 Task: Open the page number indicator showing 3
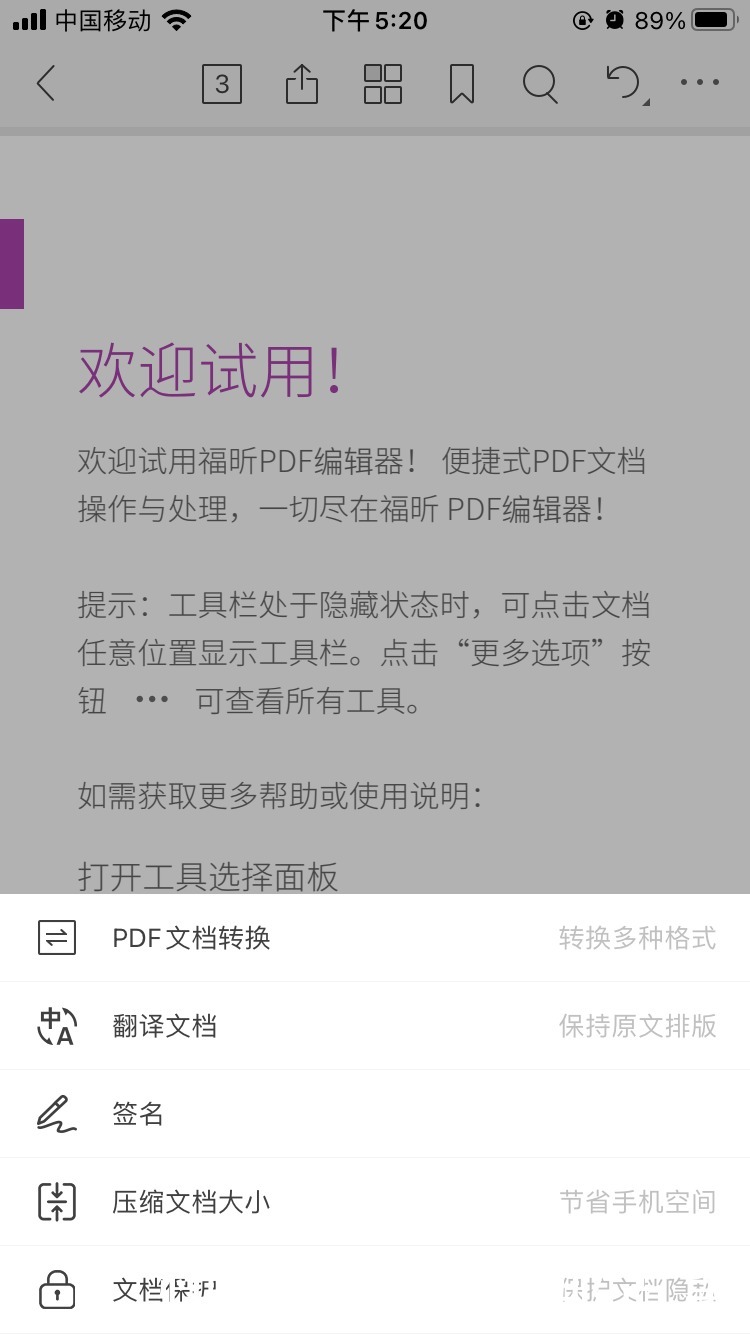pos(221,85)
